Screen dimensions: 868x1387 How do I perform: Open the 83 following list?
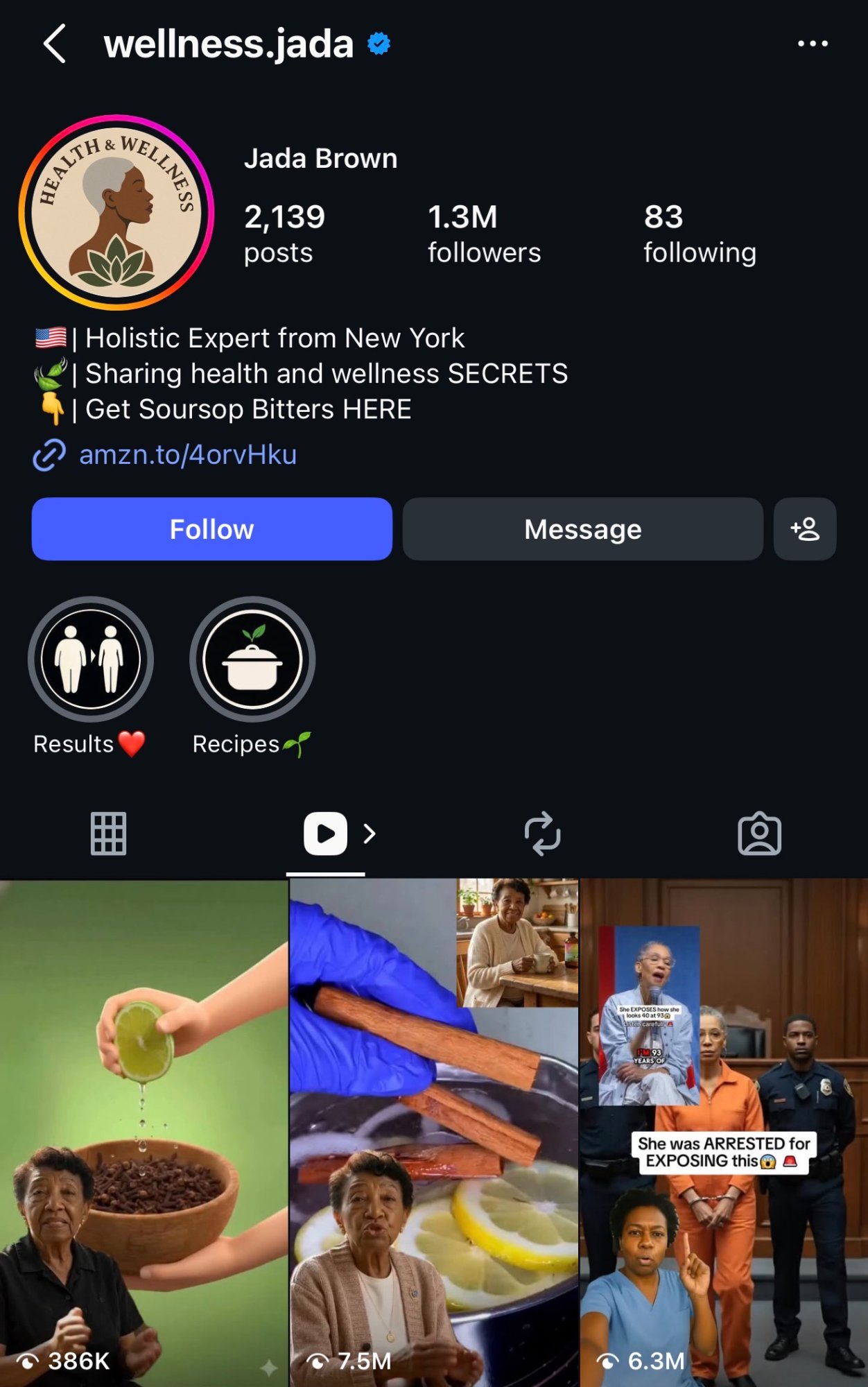tap(699, 234)
